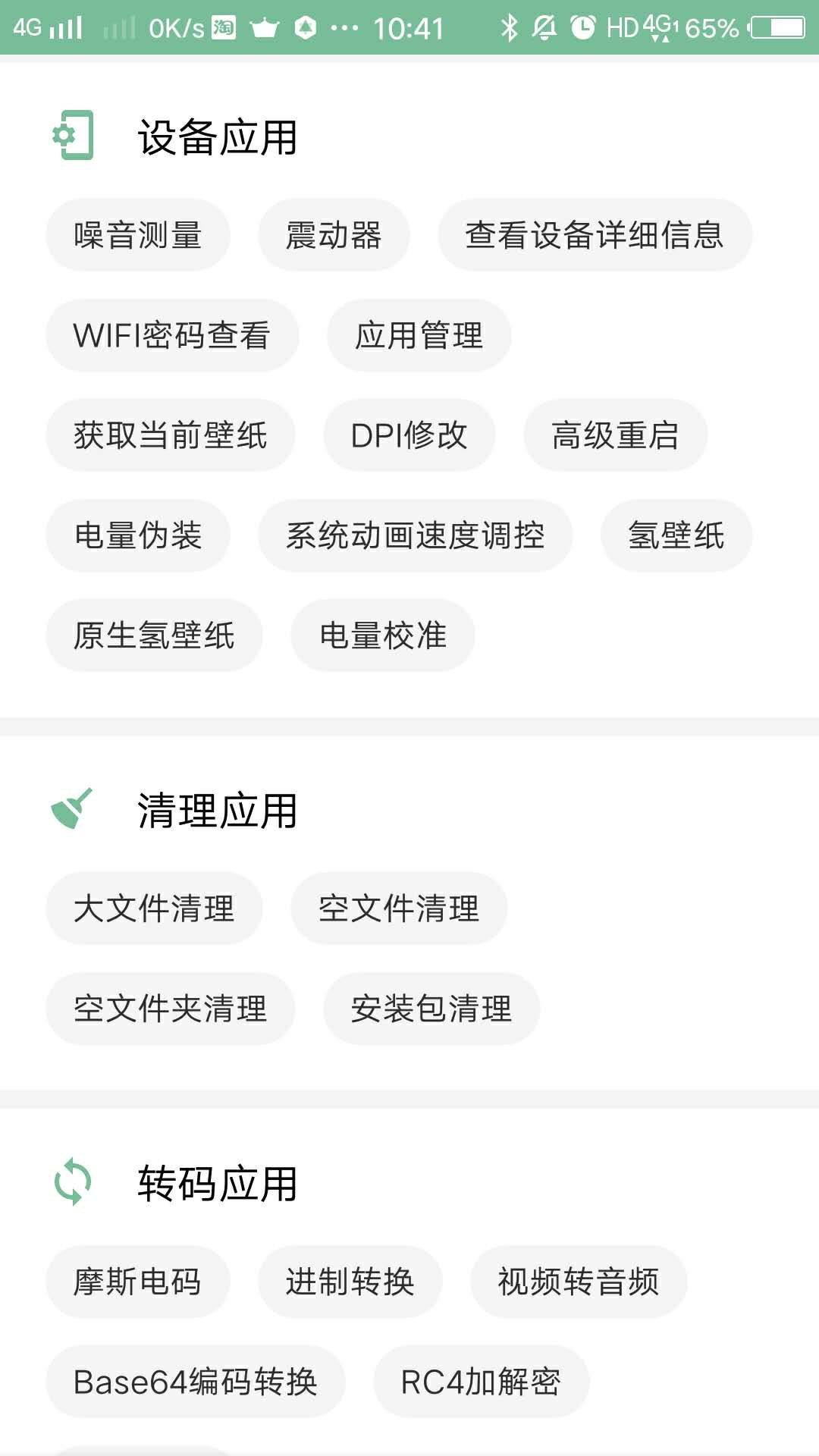Open 大文件清理

pos(154,908)
